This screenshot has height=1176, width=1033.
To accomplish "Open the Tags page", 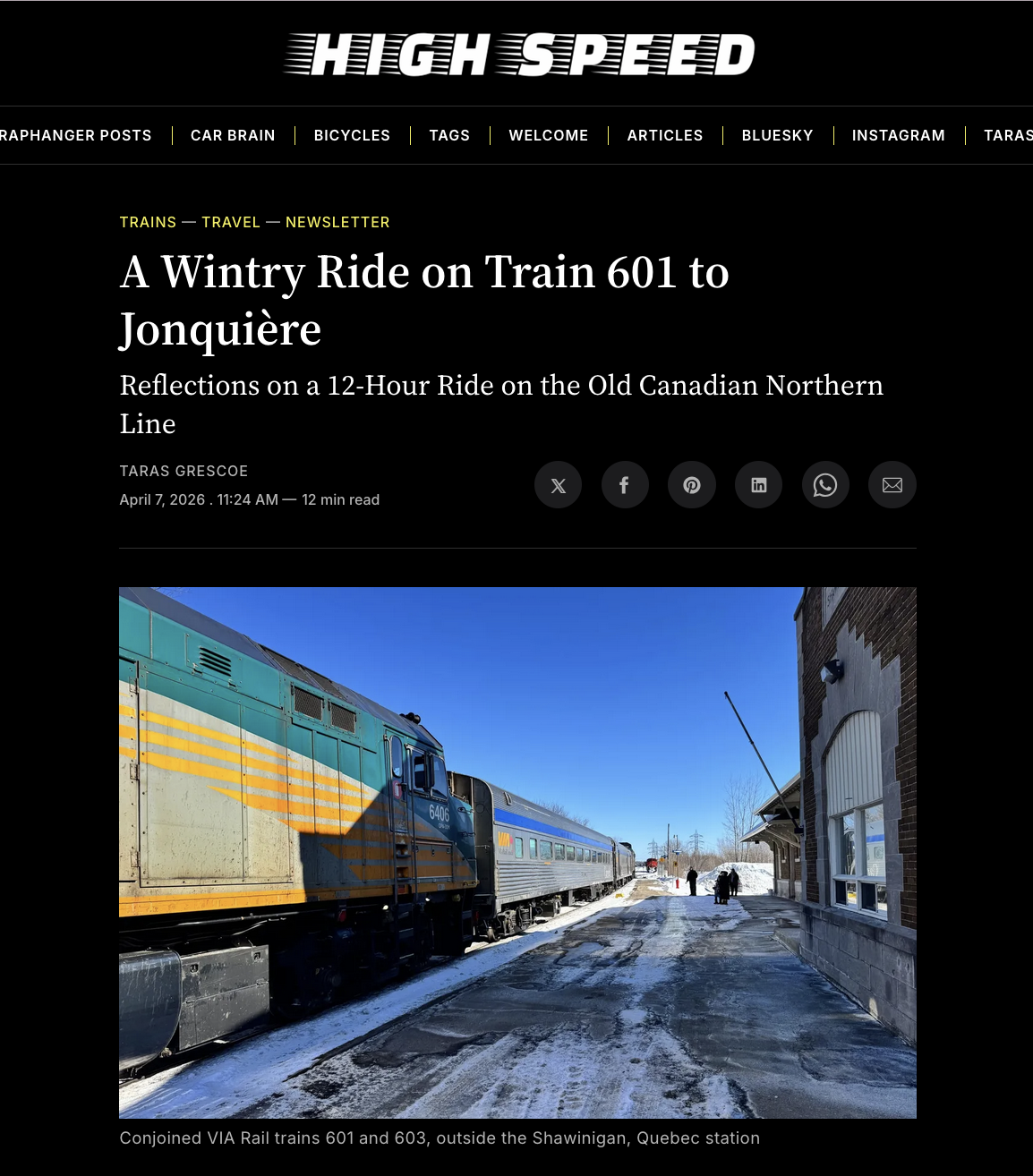I will pos(449,135).
